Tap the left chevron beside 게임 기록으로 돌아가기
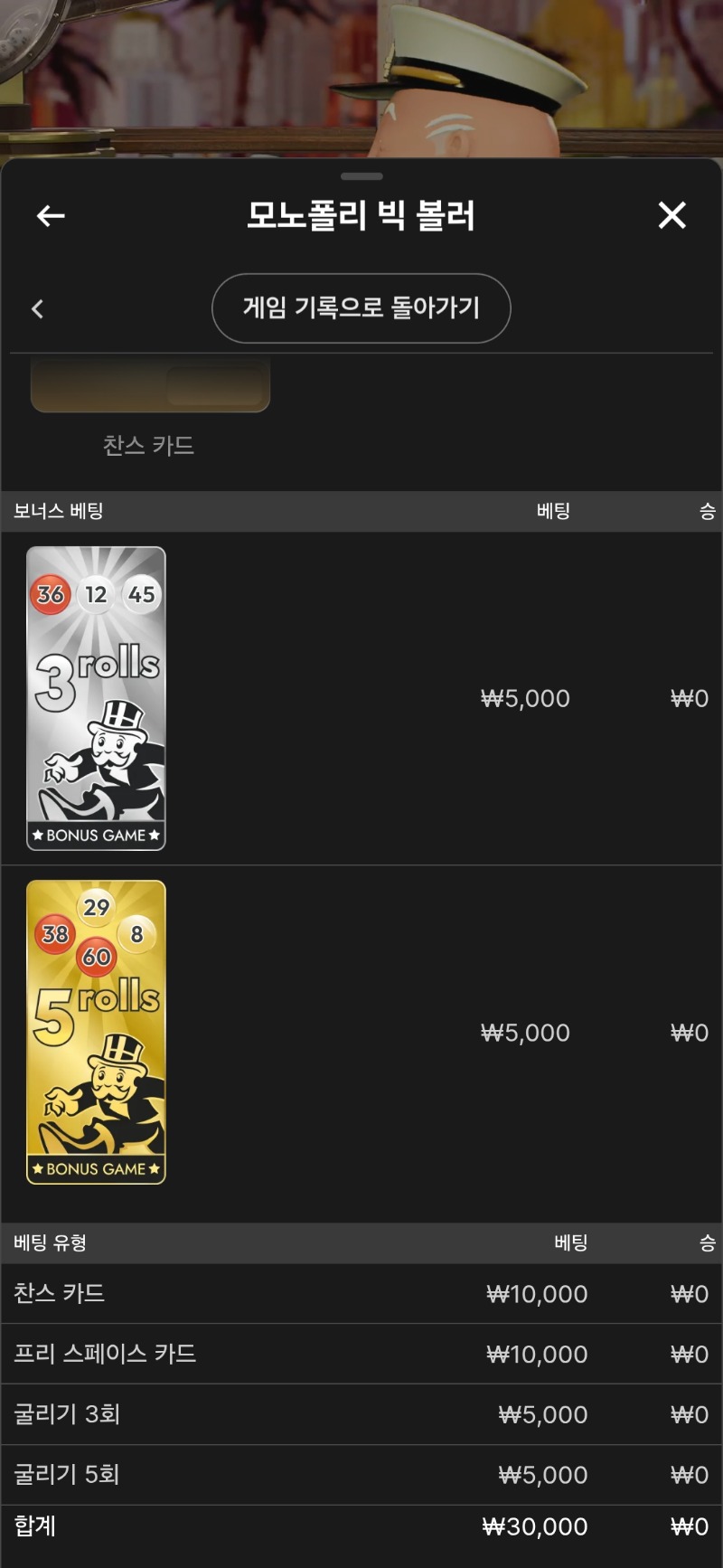The height and width of the screenshot is (1568, 723). 37,309
